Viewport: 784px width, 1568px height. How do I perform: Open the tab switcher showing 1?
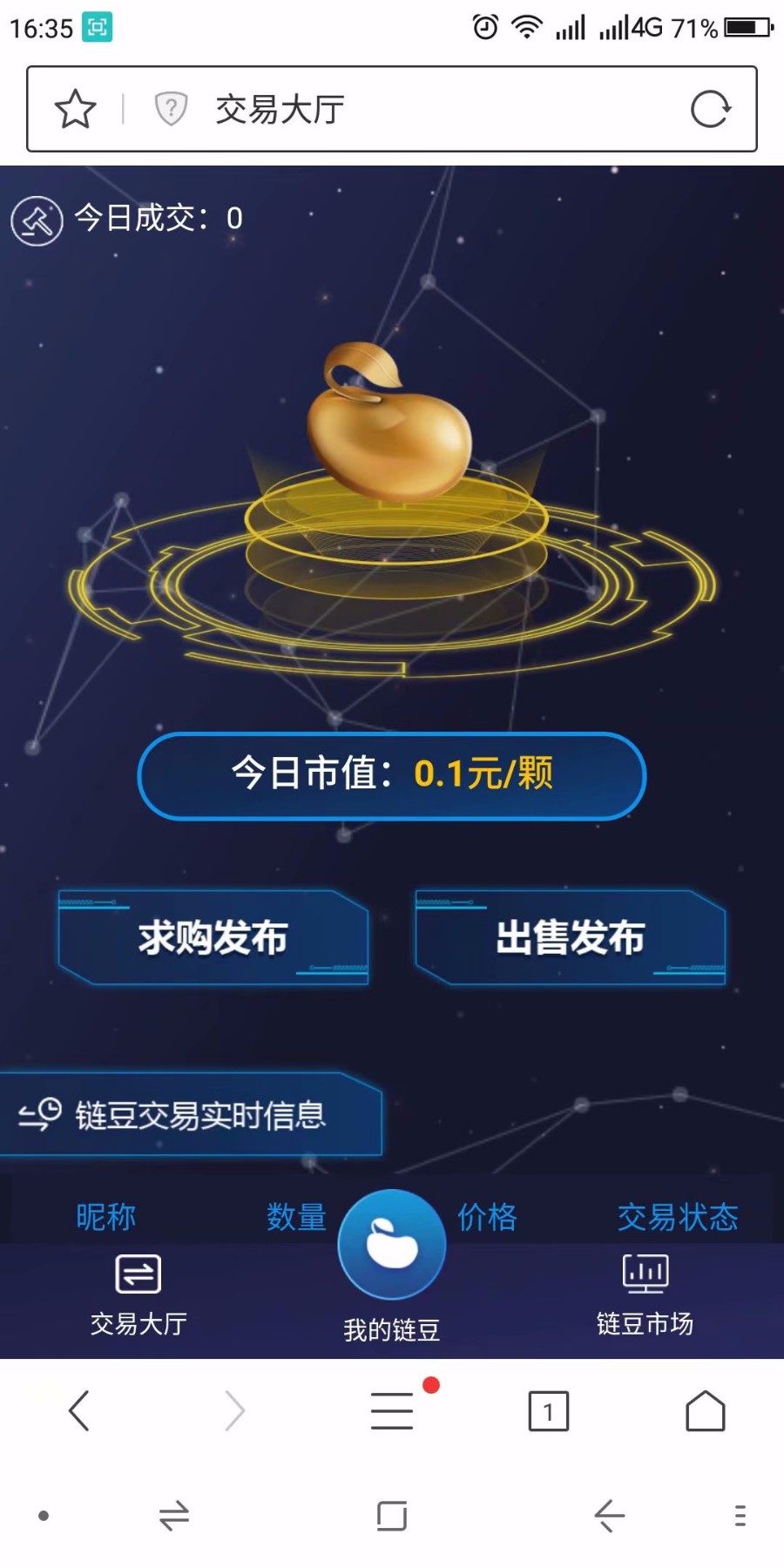click(x=549, y=1410)
